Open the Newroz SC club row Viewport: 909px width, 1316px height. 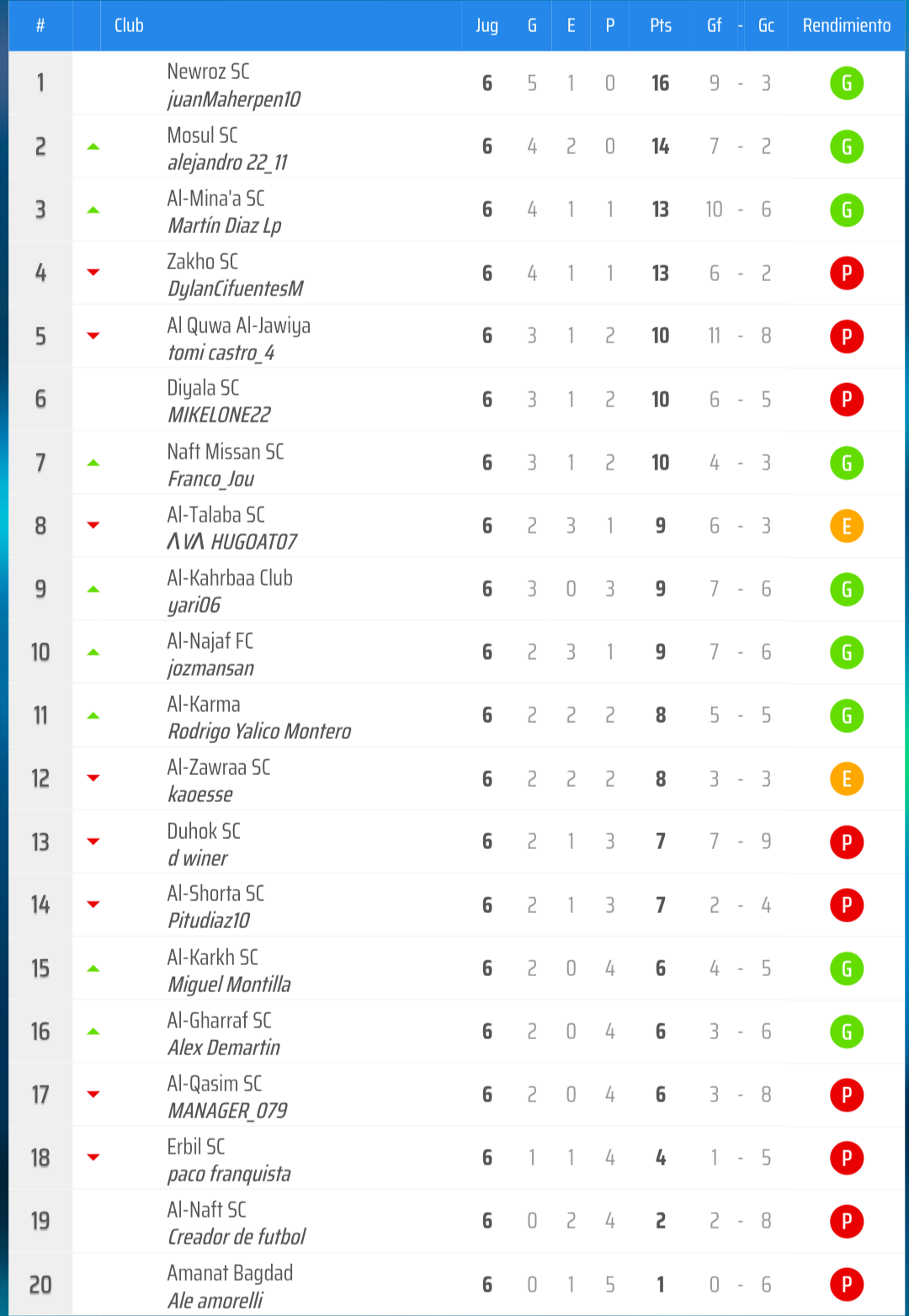click(x=208, y=72)
